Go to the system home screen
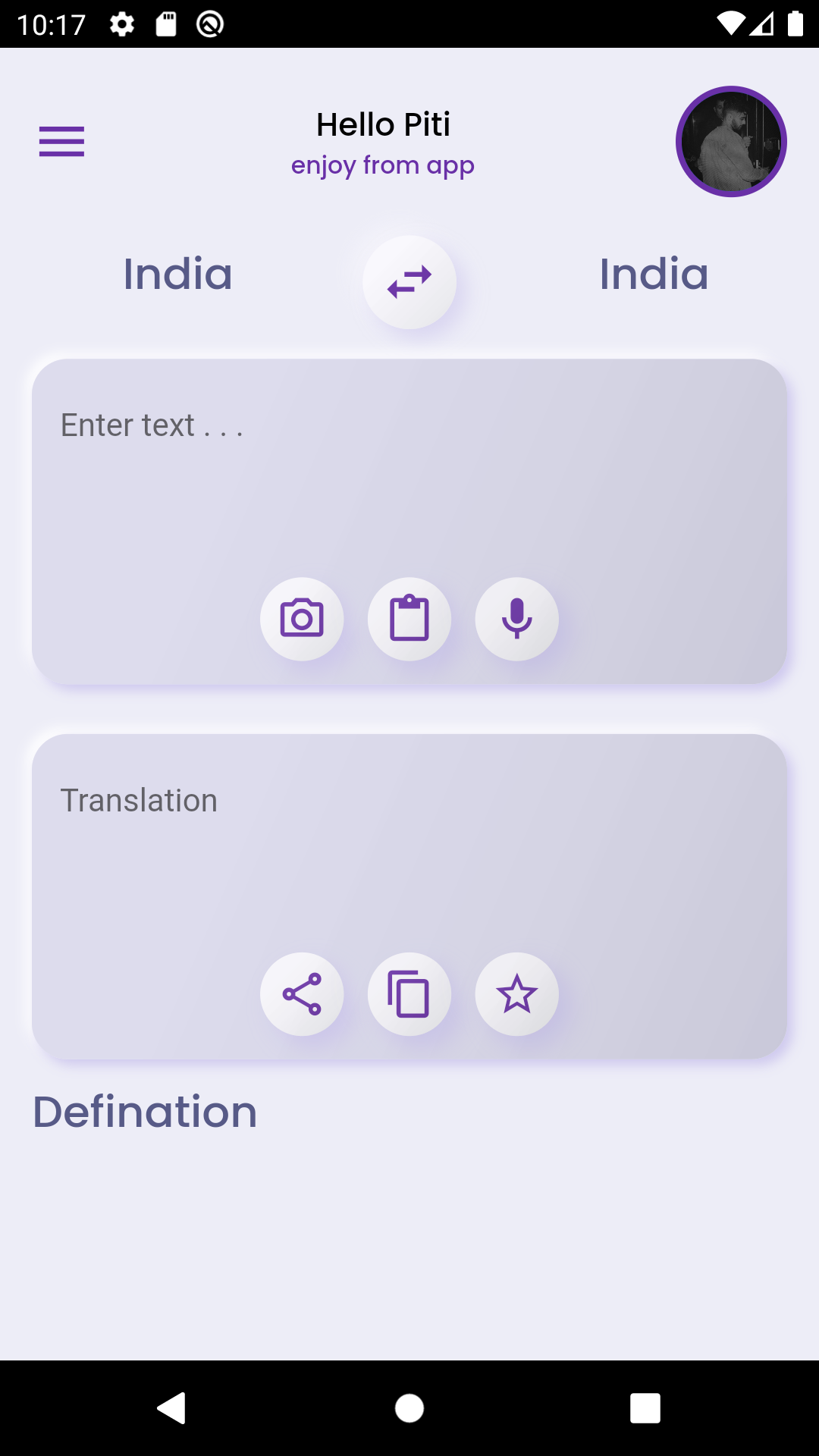This screenshot has width=819, height=1456. pos(409,1408)
